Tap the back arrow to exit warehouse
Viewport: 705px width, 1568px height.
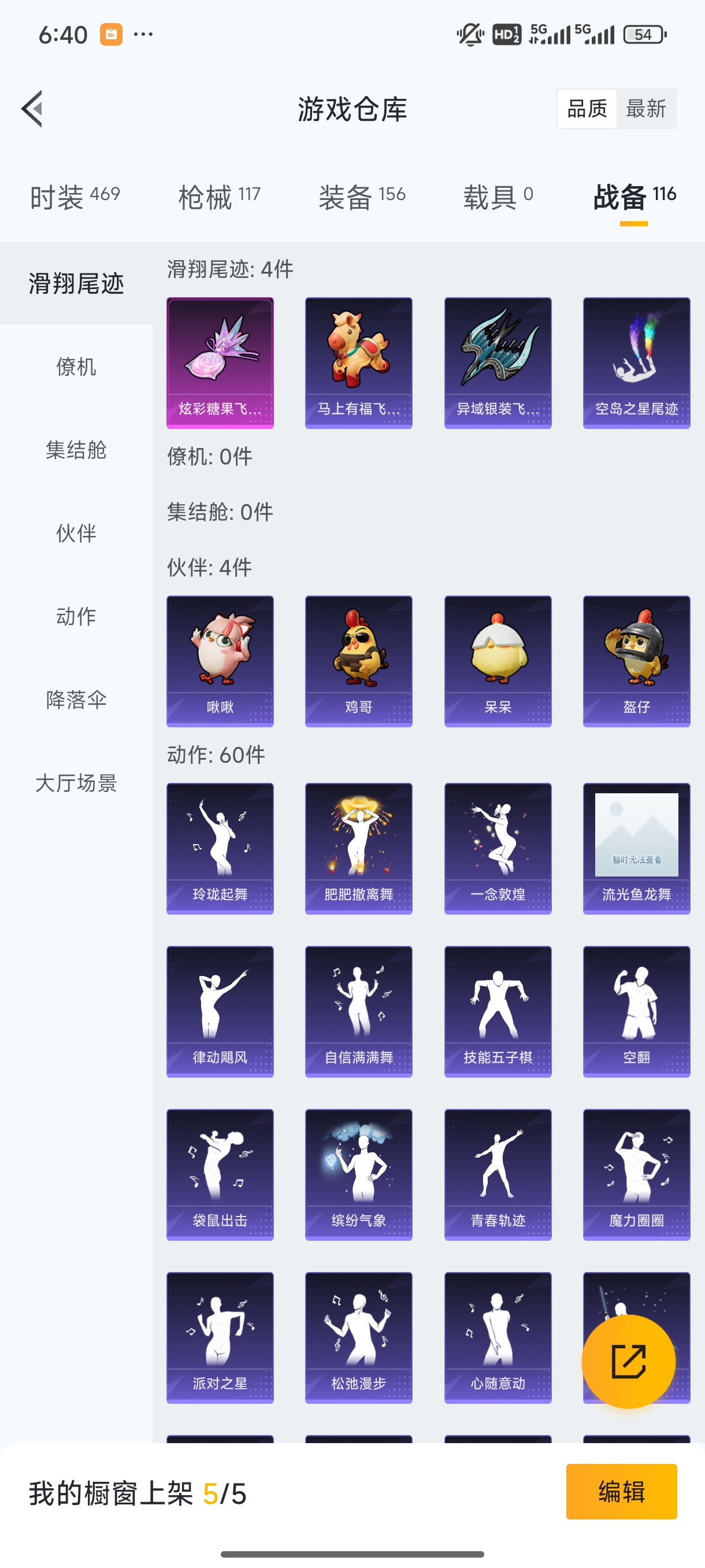point(31,108)
